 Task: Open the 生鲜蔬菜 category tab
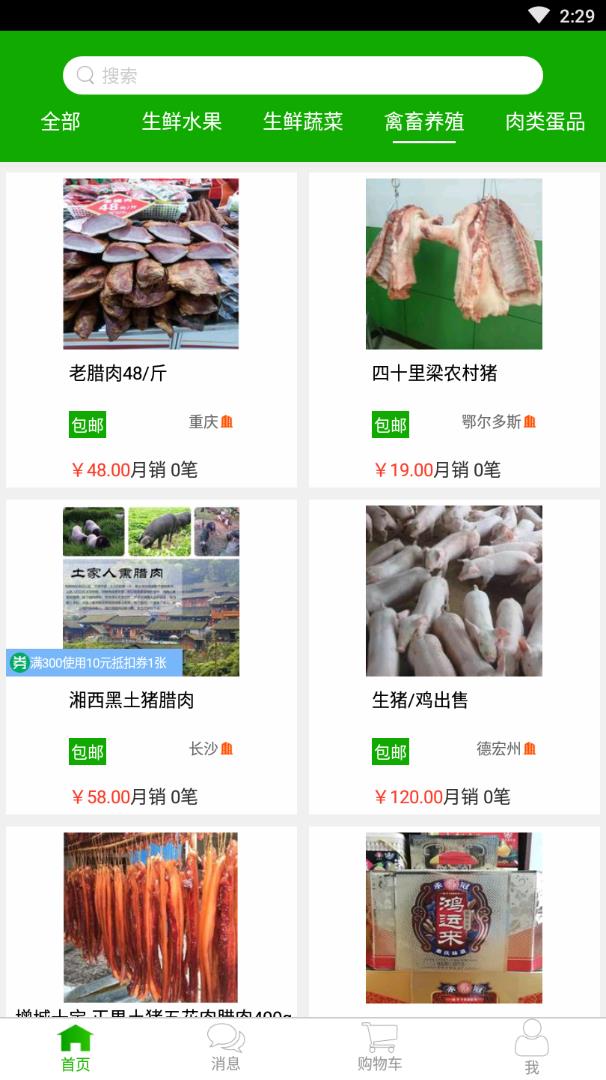click(x=302, y=122)
